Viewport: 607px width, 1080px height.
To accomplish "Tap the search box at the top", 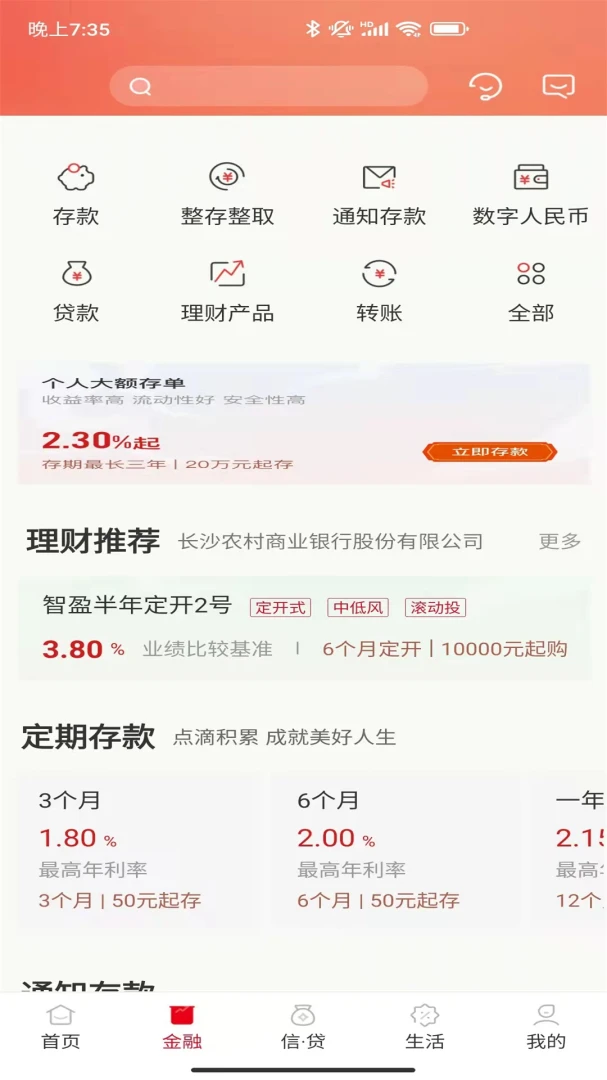I will [x=268, y=87].
